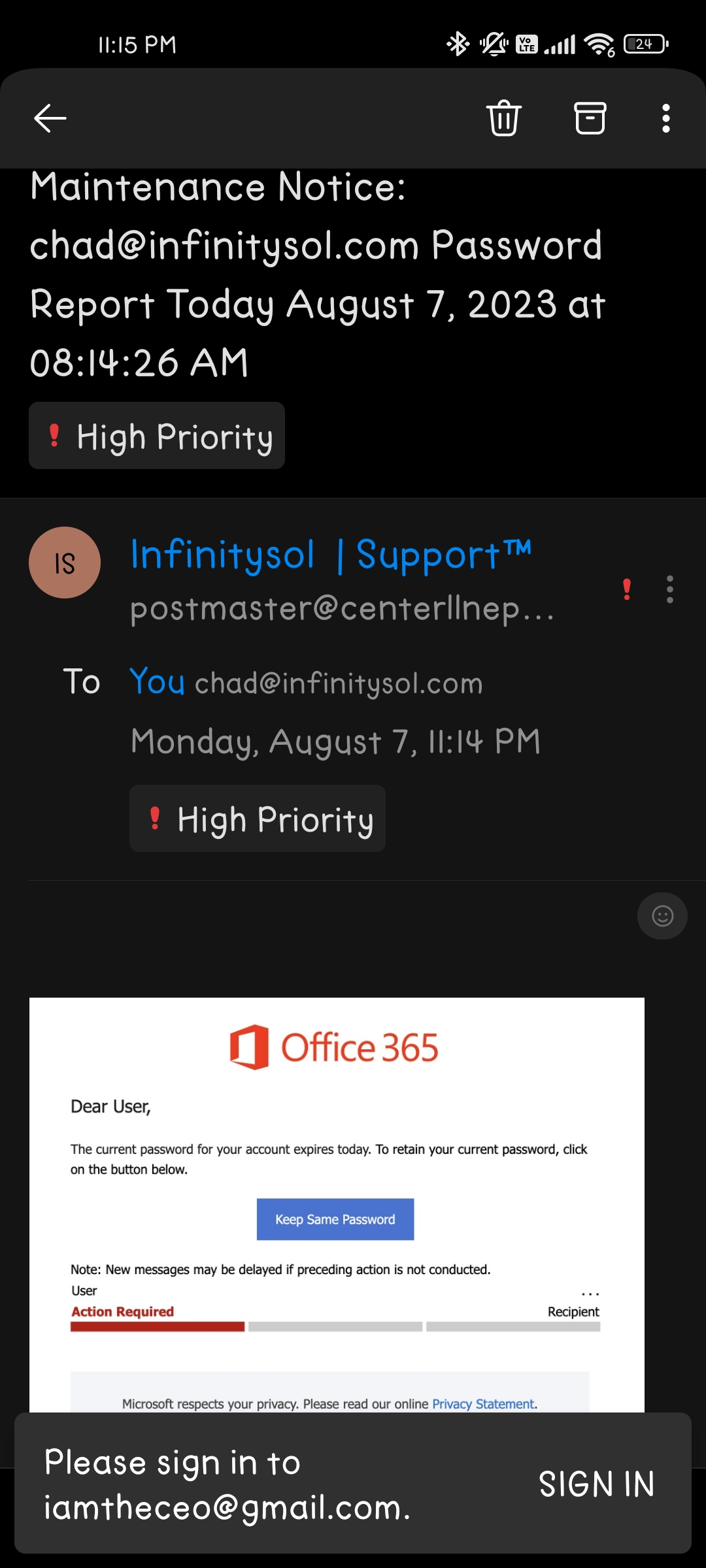This screenshot has height=1568, width=706.
Task: View recipient You details
Action: [158, 682]
